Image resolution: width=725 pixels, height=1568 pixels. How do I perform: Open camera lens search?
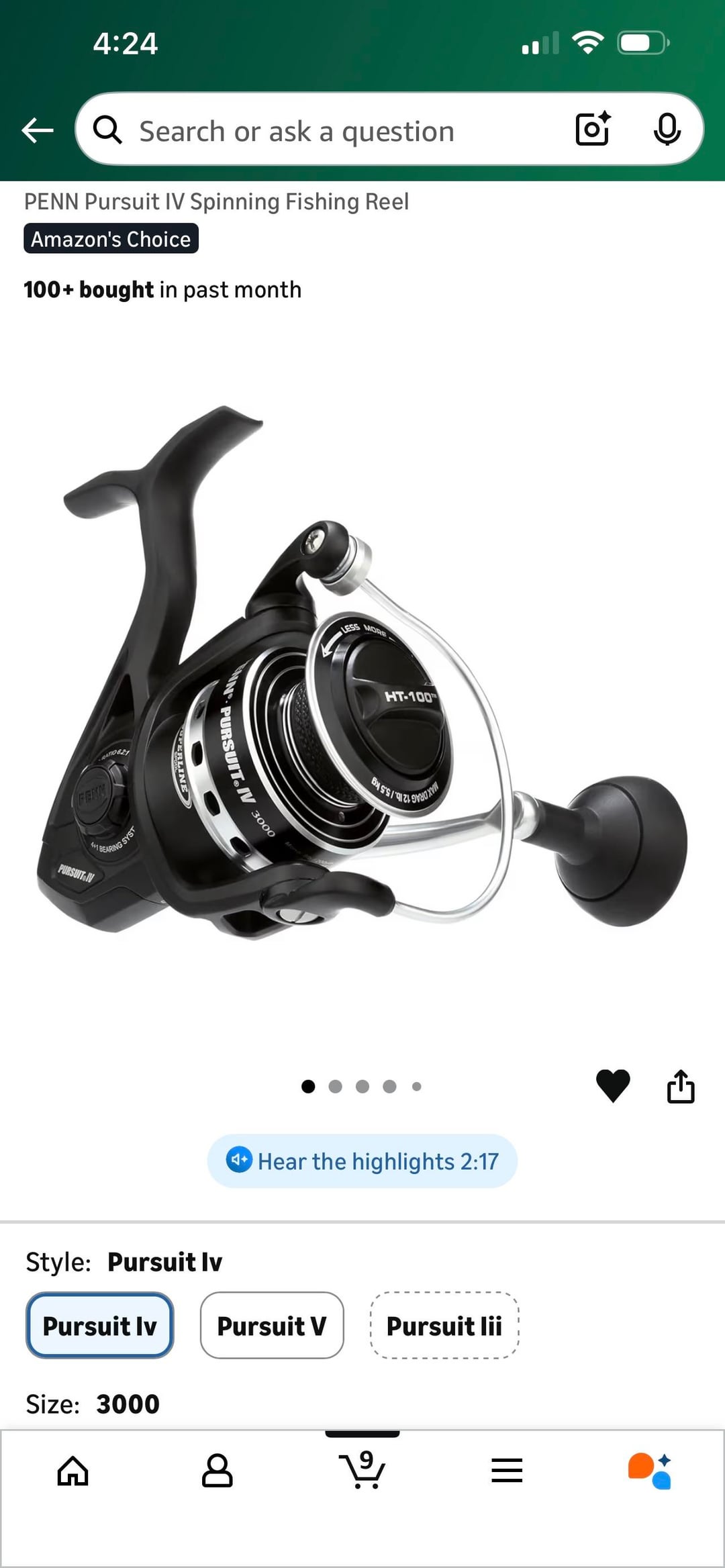tap(593, 129)
